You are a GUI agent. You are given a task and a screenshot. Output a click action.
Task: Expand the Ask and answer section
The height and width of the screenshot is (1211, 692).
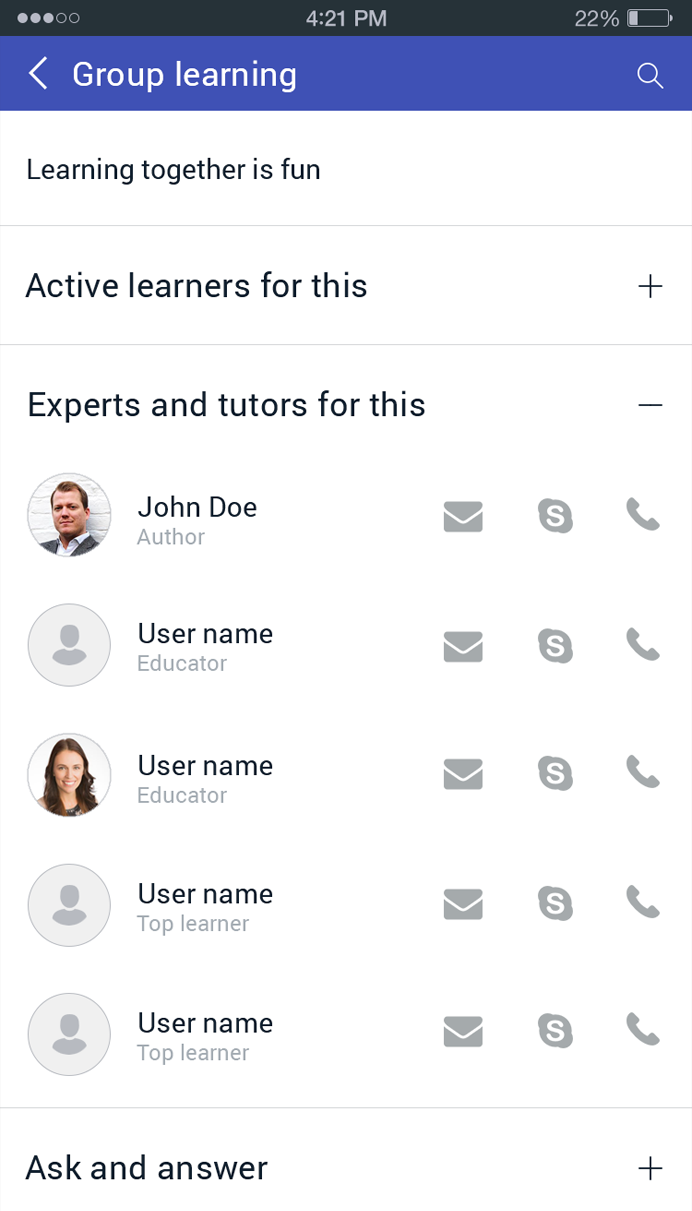pos(650,1168)
